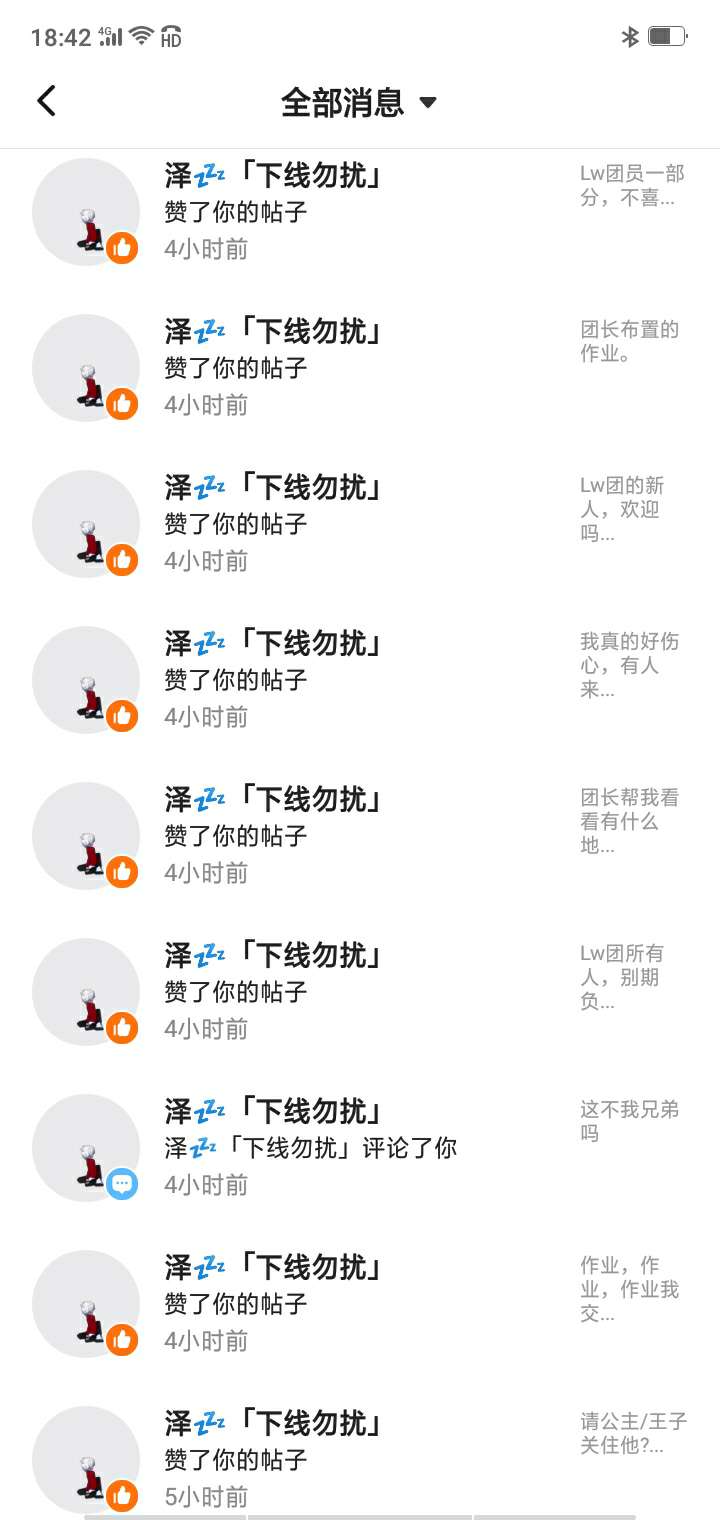The image size is (720, 1520).
Task: Go back using the top-left arrow
Action: [46, 101]
